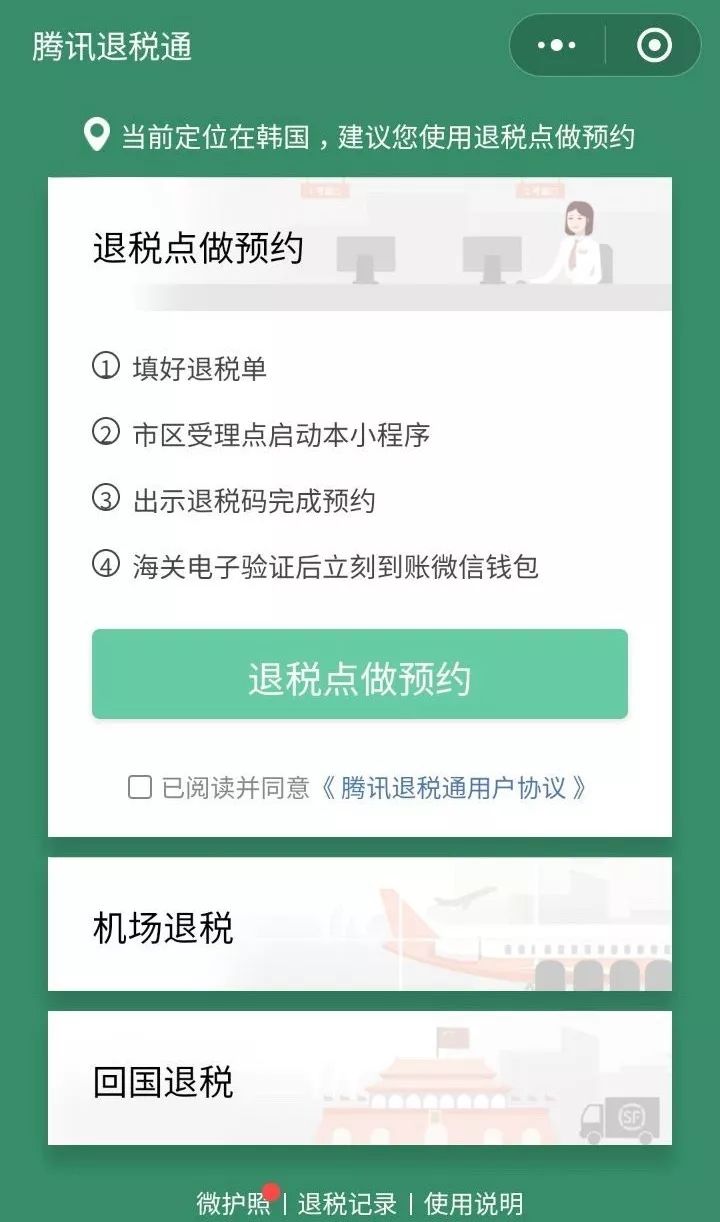View 退税记录
Viewport: 720px width, 1222px height.
[x=347, y=1203]
